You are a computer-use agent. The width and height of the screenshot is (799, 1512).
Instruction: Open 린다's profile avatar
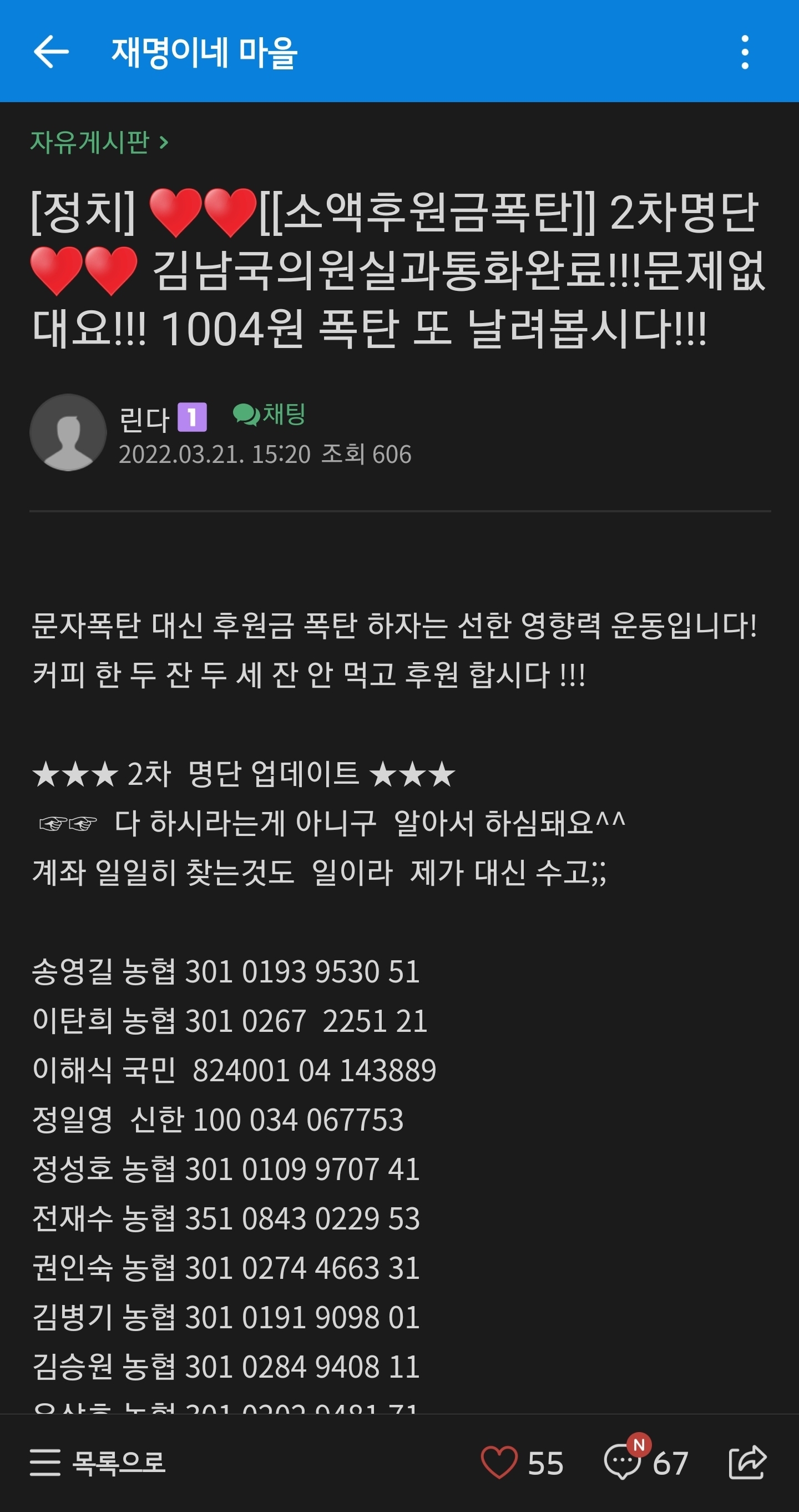(68, 432)
